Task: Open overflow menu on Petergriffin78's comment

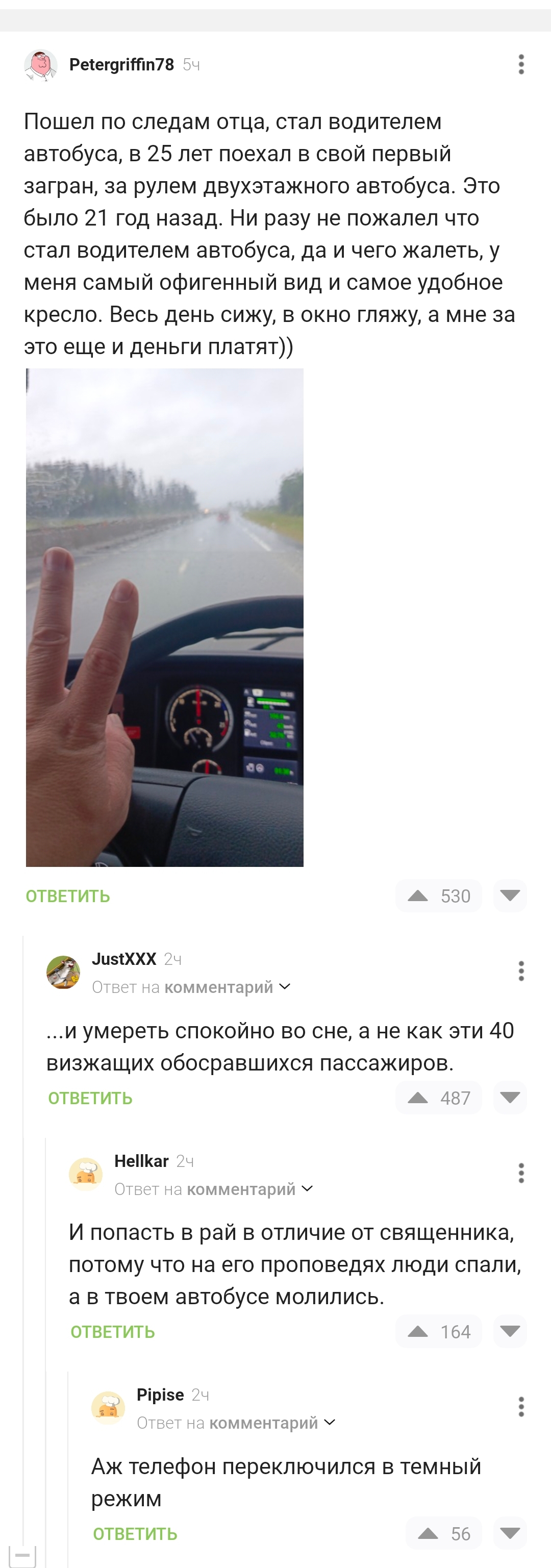Action: click(520, 64)
